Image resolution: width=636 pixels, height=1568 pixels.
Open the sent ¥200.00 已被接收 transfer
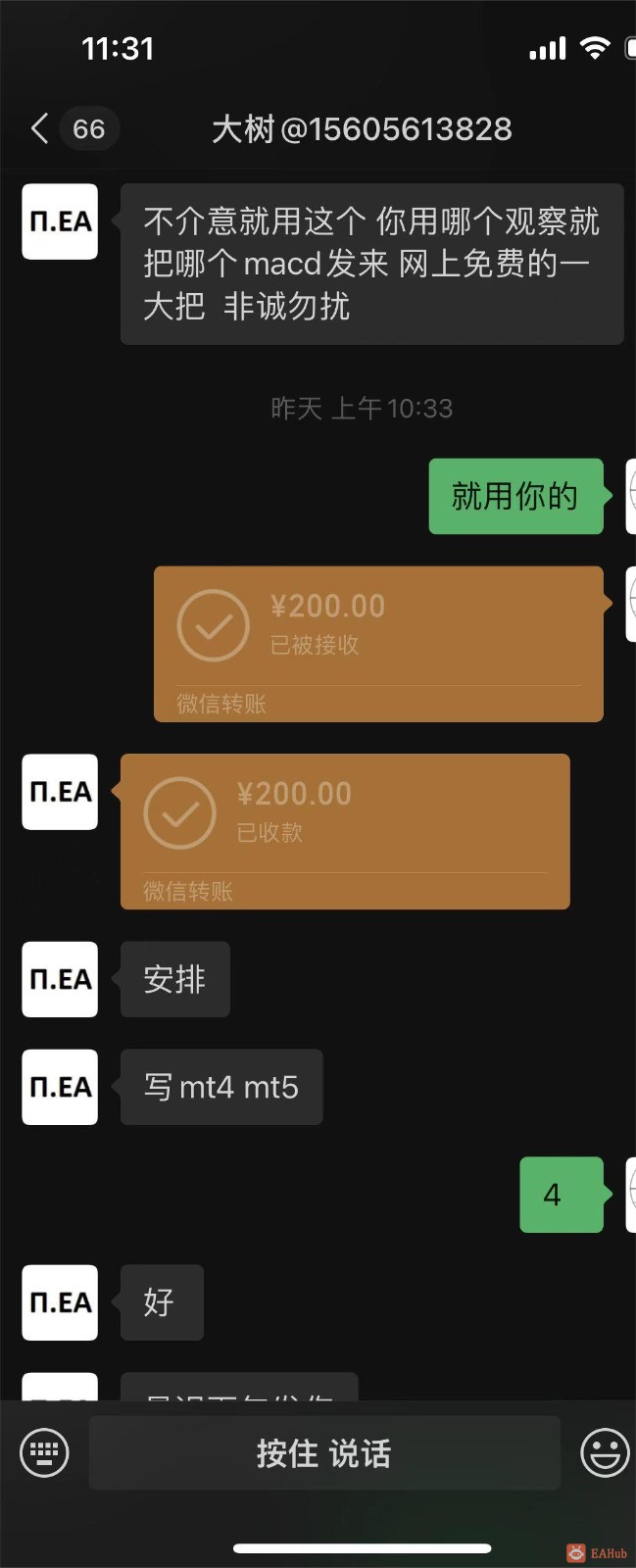click(378, 644)
